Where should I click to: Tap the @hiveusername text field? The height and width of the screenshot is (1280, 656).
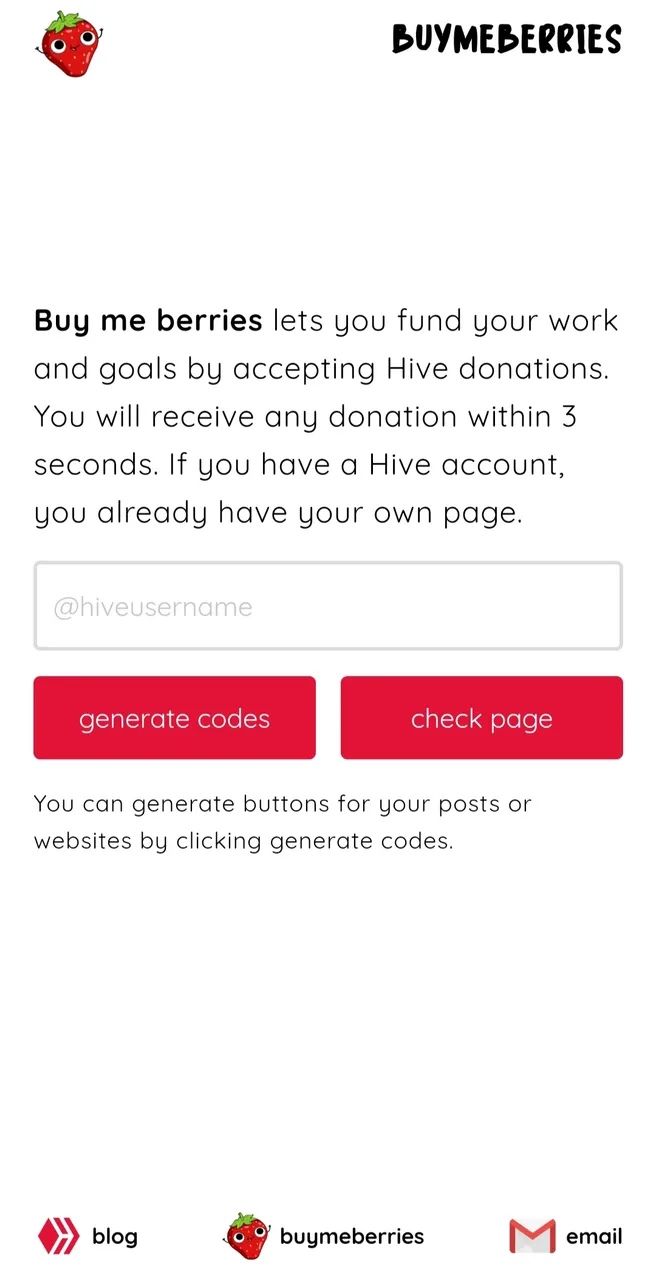[x=328, y=606]
